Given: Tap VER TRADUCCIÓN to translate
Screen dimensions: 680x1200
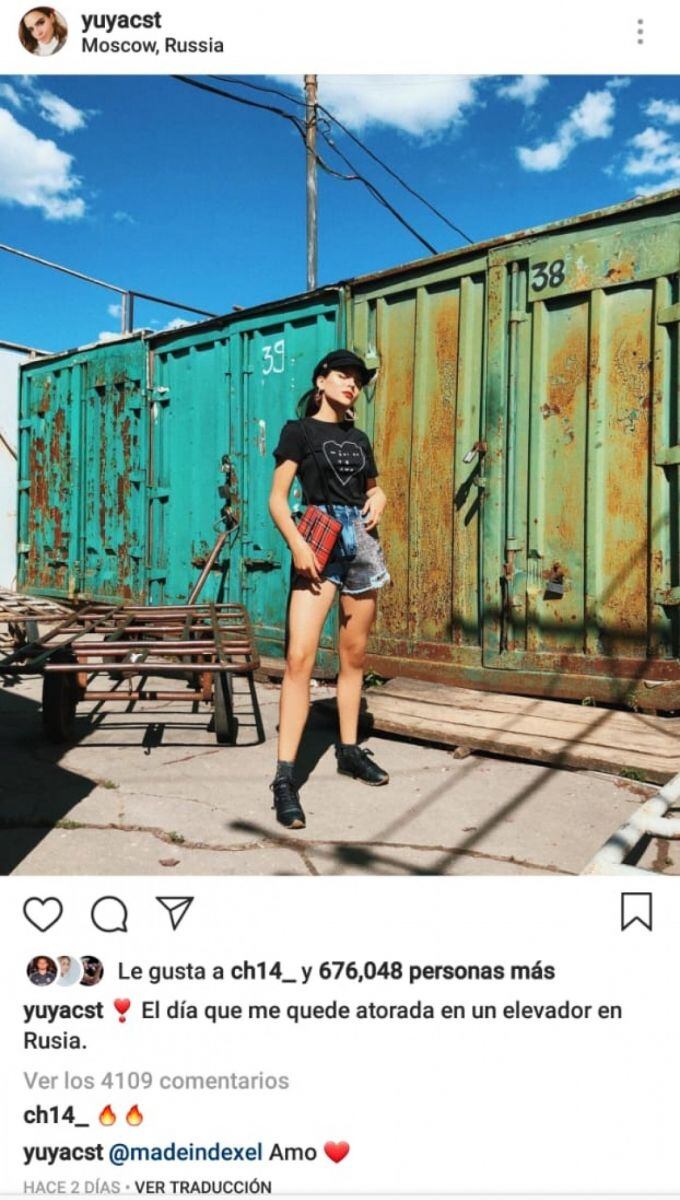Looking at the screenshot, I should [203, 1187].
